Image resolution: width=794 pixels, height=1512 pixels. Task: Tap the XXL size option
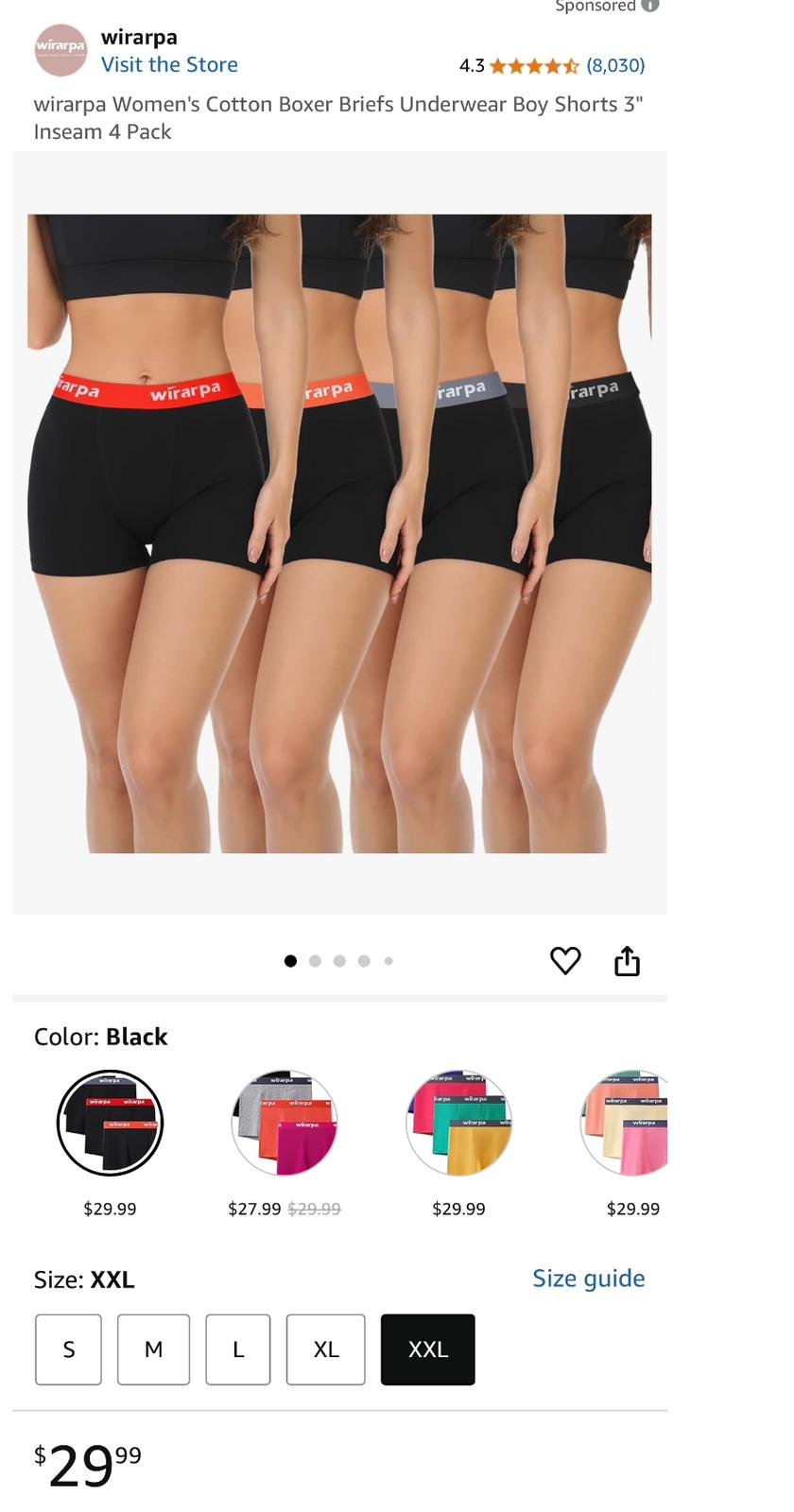click(427, 1349)
